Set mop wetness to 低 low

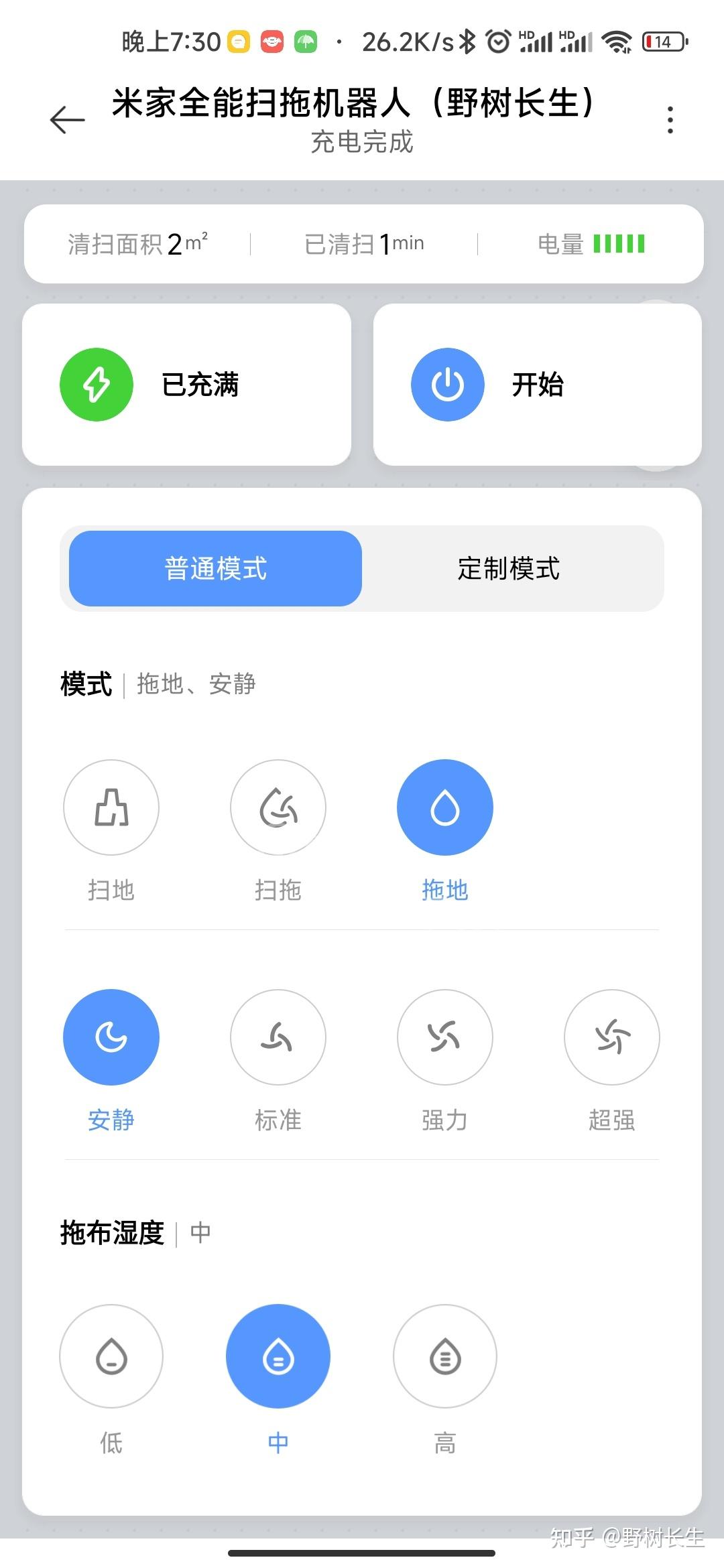coord(111,1356)
